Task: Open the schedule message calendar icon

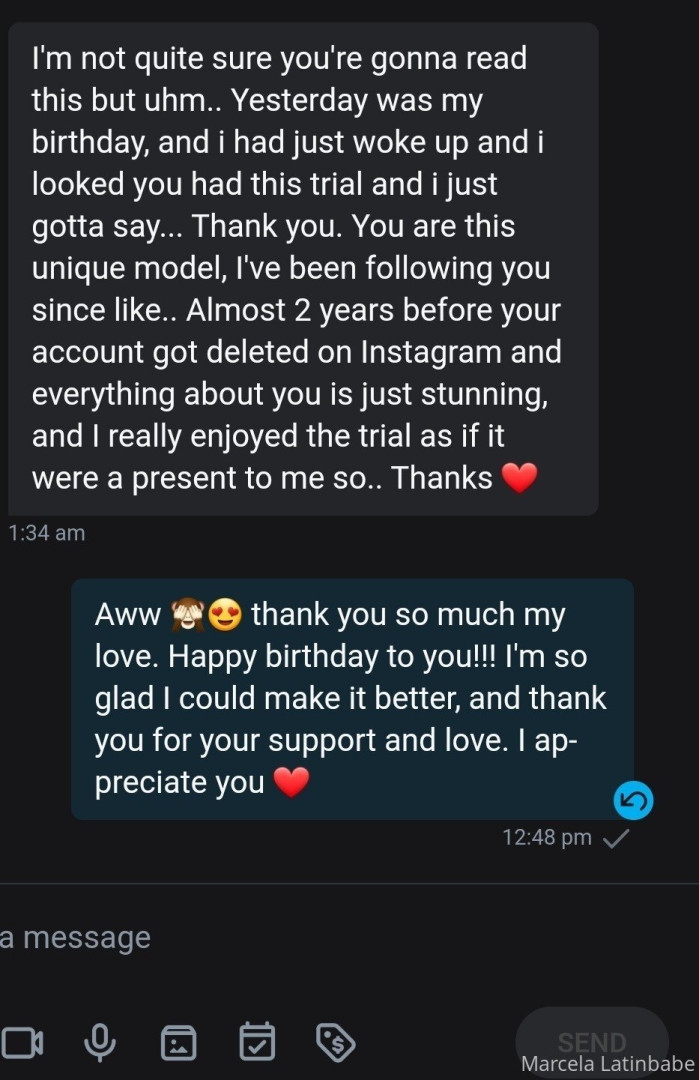Action: pyautogui.click(x=257, y=1042)
